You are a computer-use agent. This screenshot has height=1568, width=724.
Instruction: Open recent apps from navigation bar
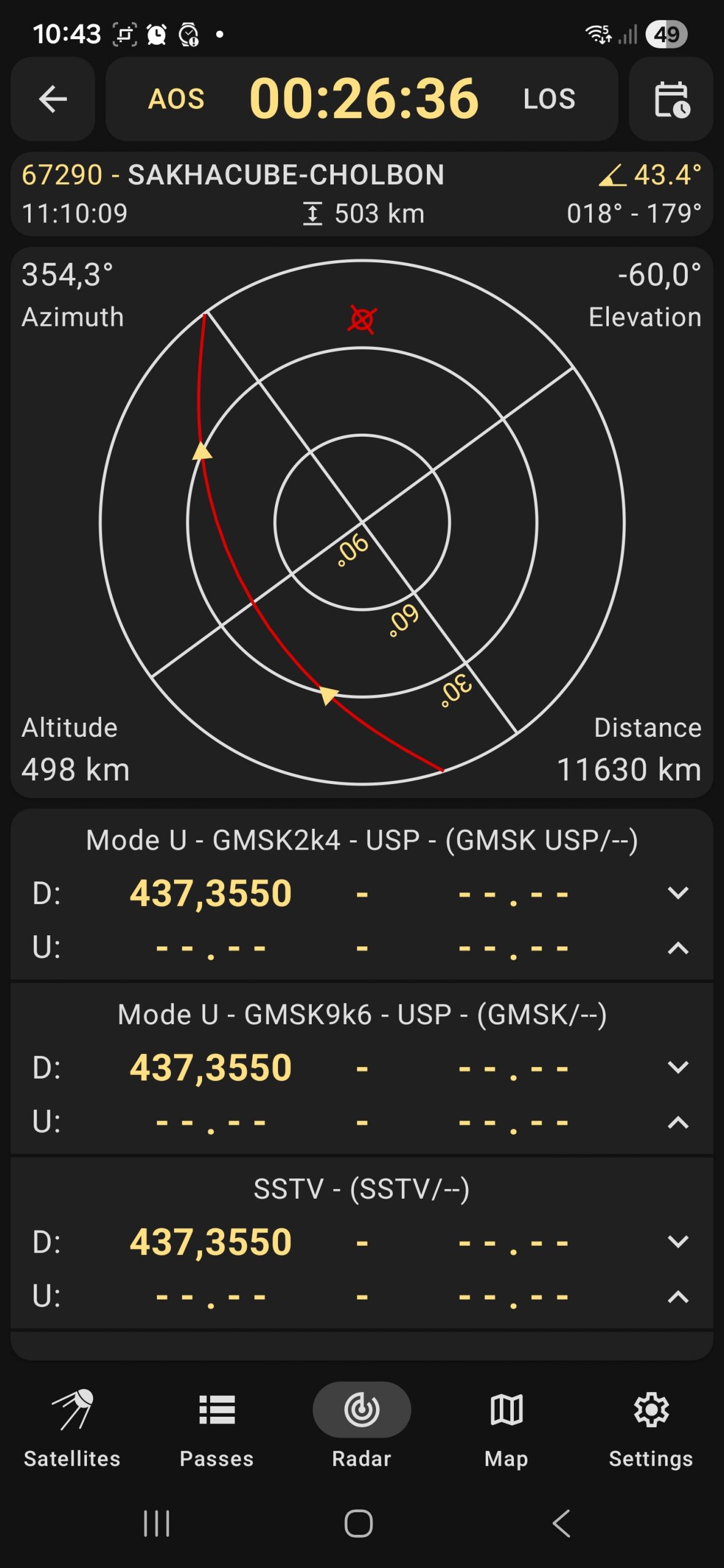click(156, 1523)
